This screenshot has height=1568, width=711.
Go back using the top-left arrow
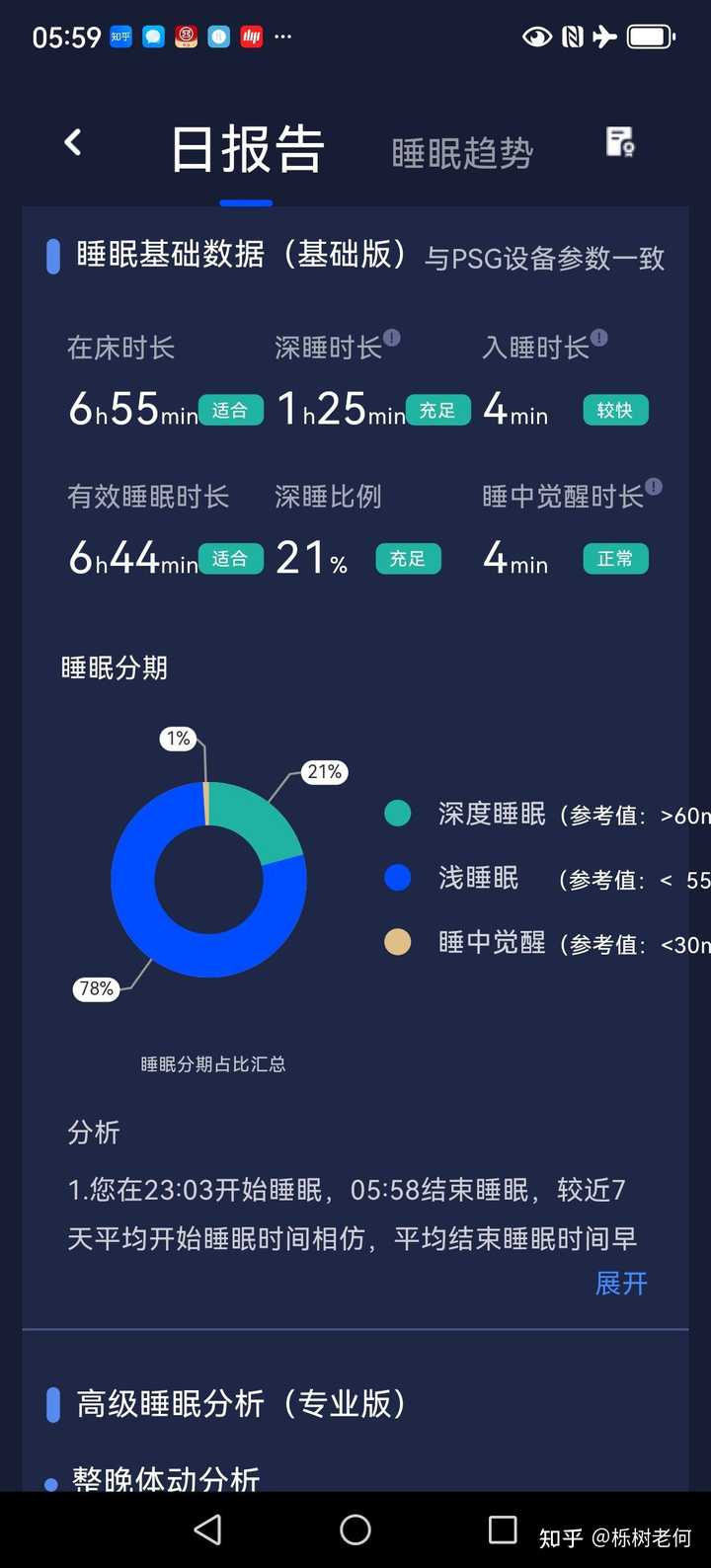pos(73,143)
